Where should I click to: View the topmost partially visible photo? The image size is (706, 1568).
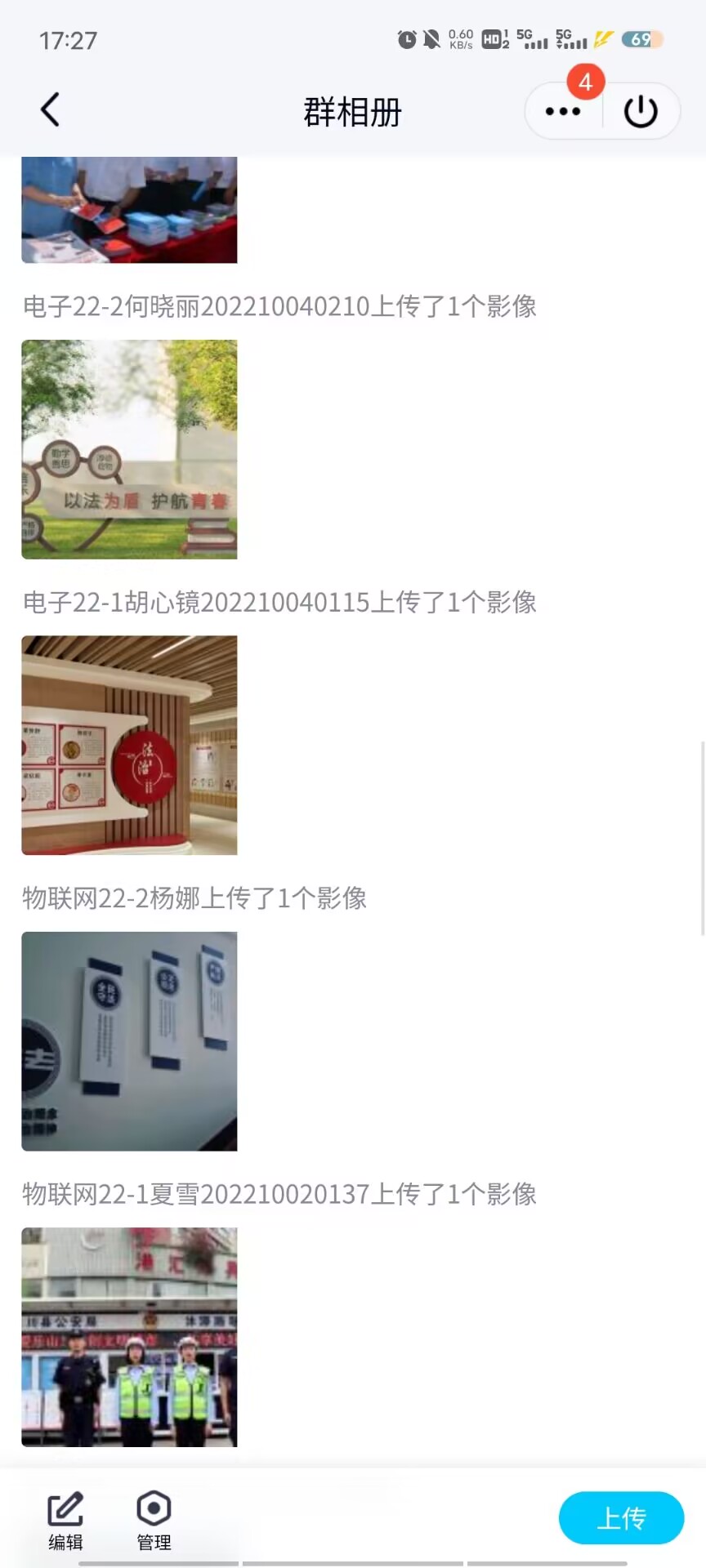tap(129, 211)
